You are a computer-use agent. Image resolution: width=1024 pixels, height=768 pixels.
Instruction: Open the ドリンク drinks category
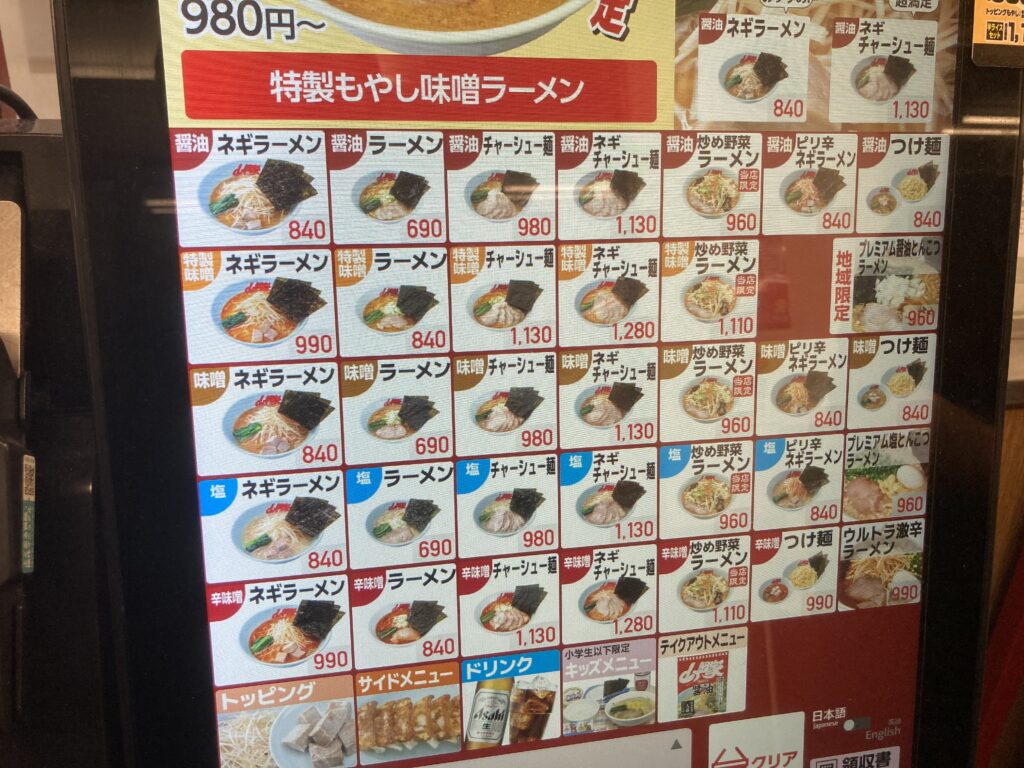(510, 698)
